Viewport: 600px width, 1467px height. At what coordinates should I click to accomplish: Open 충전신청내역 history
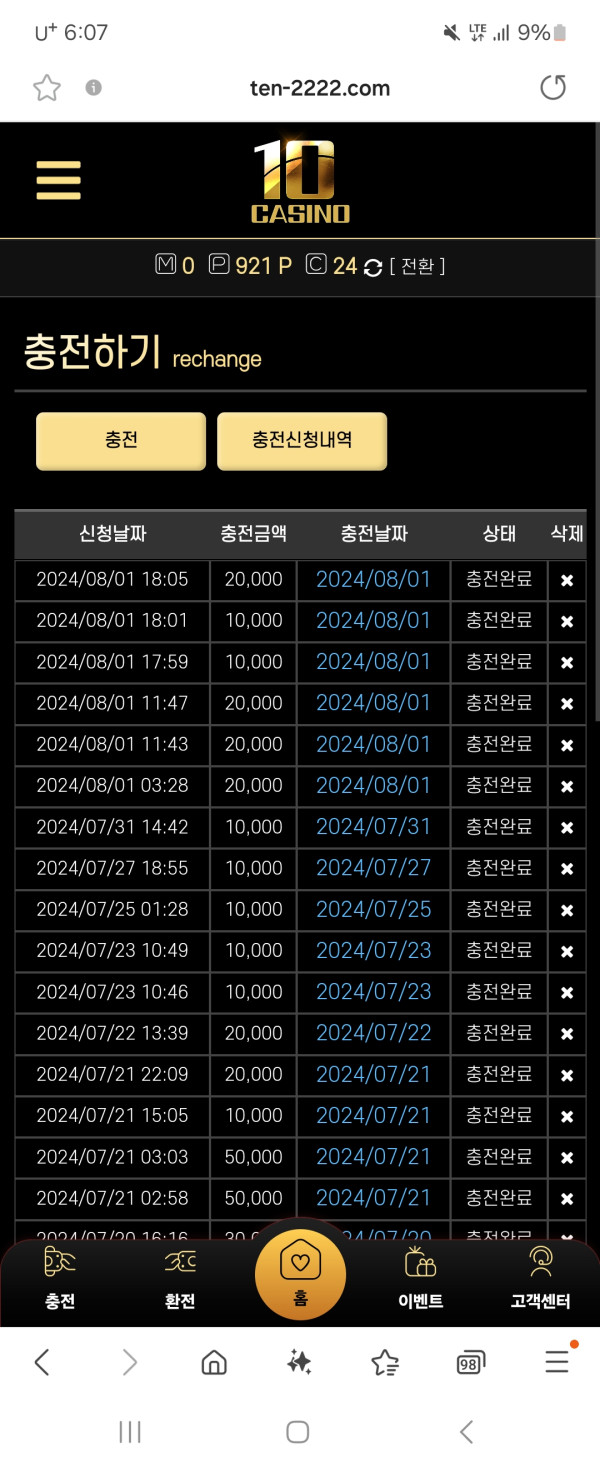click(302, 440)
